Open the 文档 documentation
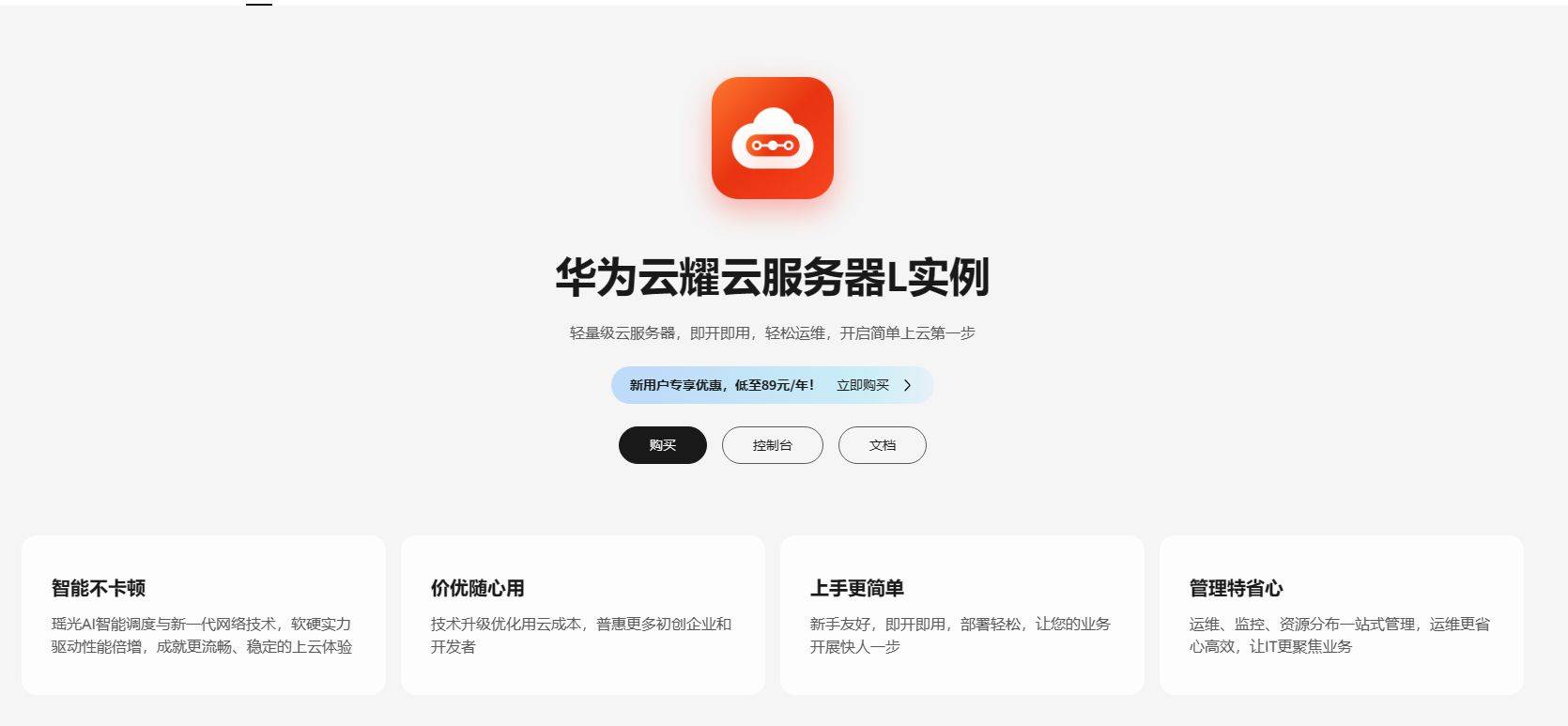Image resolution: width=1568 pixels, height=726 pixels. point(882,445)
